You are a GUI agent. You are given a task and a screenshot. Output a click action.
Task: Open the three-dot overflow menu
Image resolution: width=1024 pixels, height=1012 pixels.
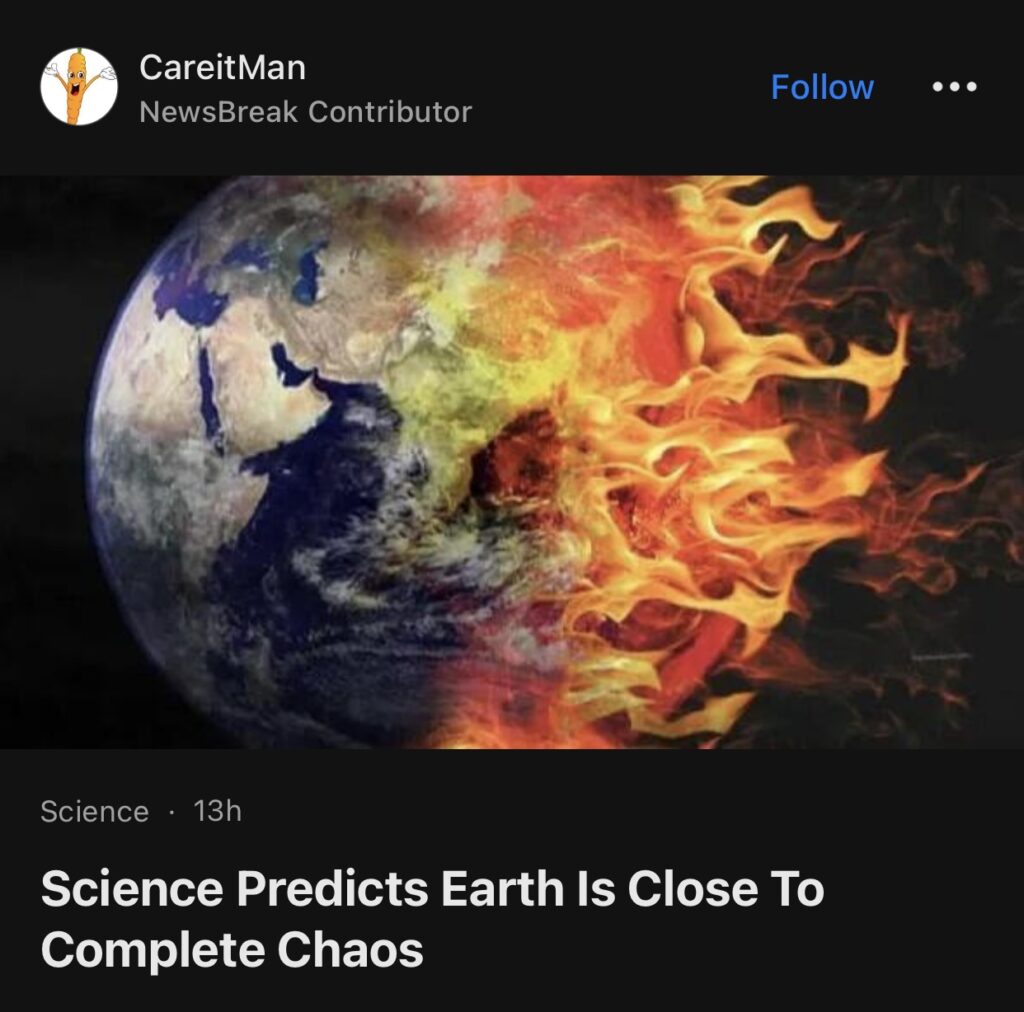(x=954, y=88)
